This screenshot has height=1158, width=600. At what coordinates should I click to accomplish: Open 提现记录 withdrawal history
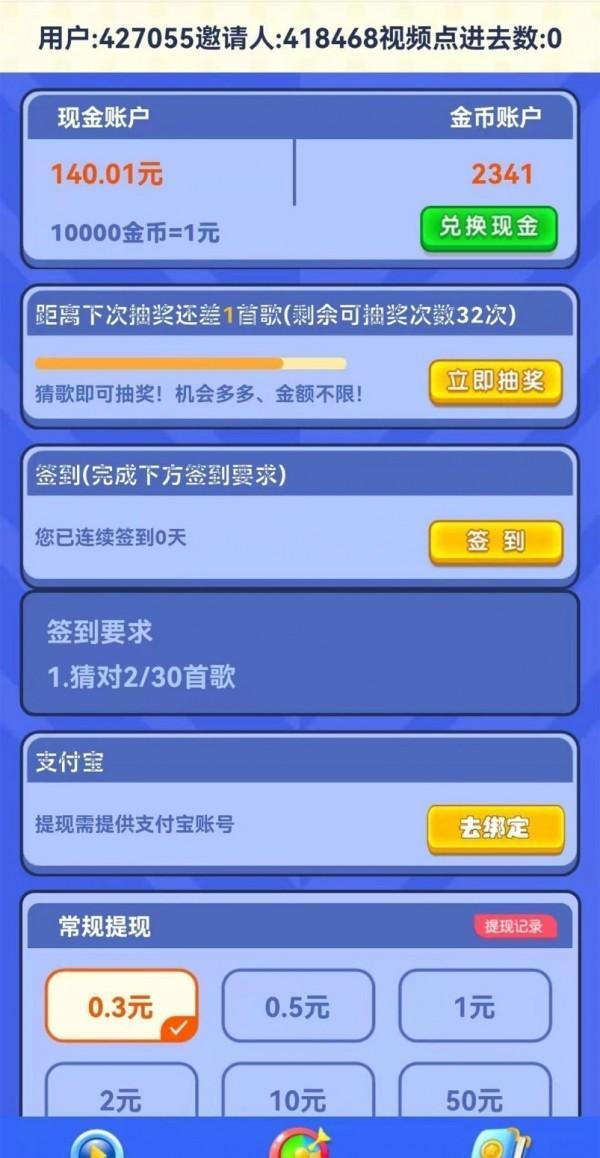point(514,926)
